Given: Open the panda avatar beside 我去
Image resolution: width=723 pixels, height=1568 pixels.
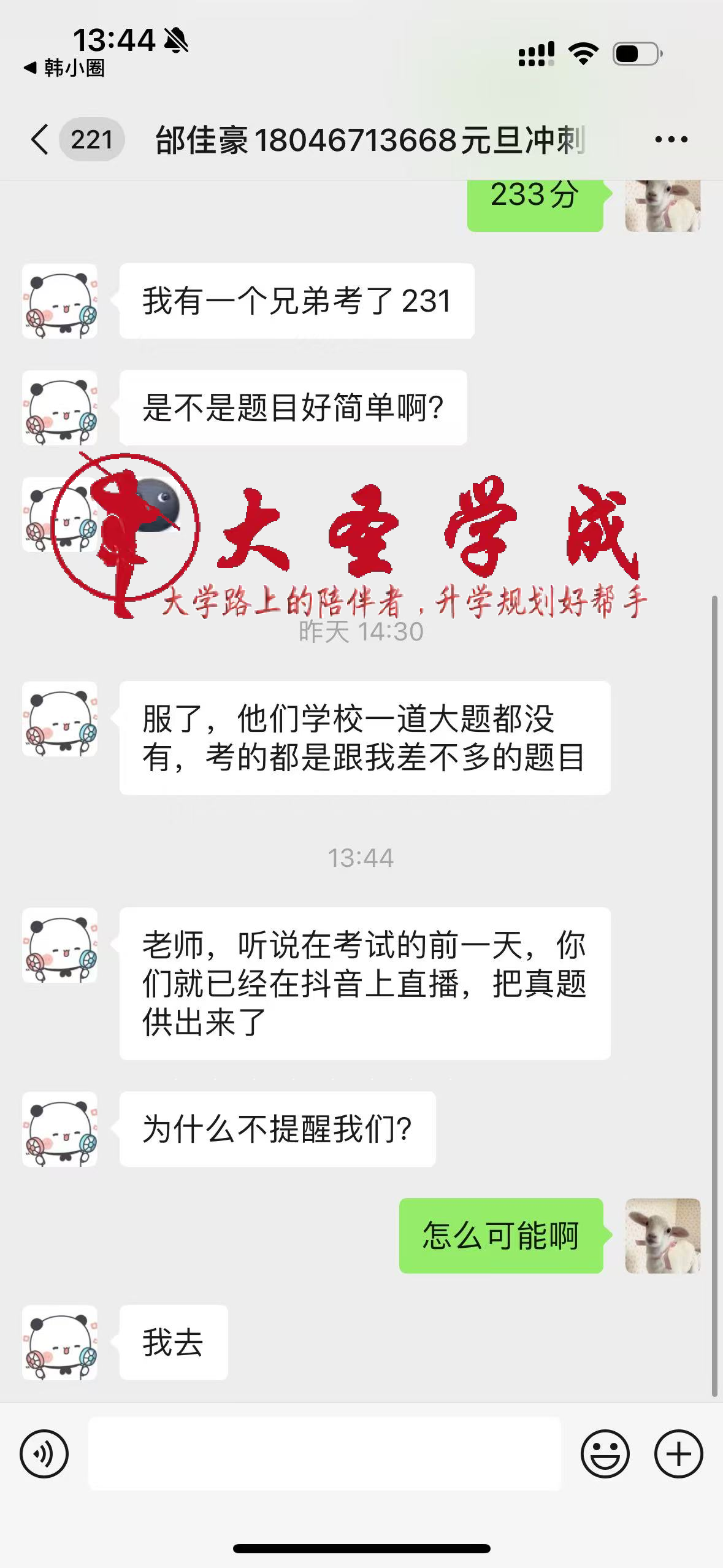Looking at the screenshot, I should 60,1342.
